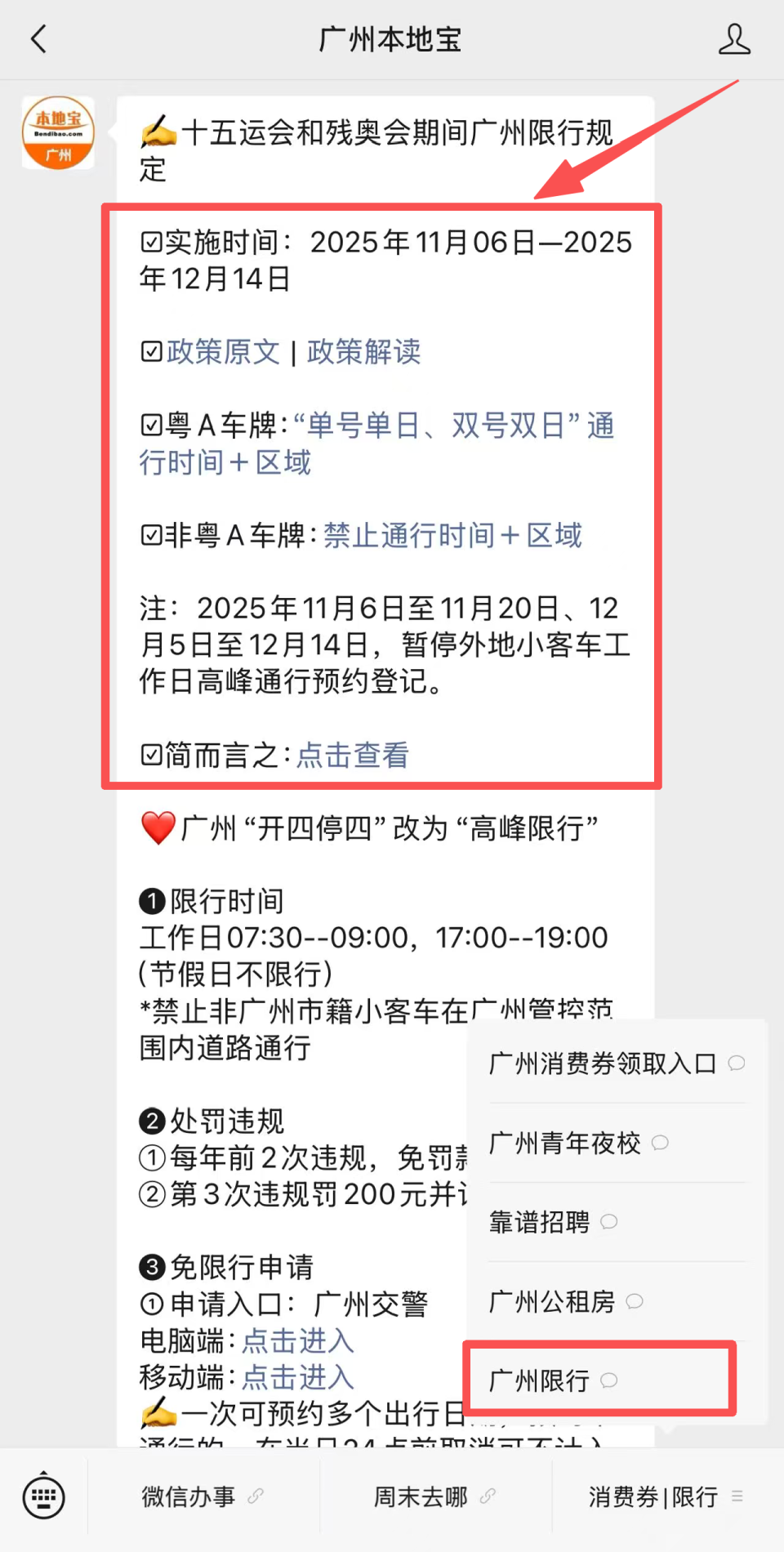Select 广州限行 in the popup menu

[538, 1380]
